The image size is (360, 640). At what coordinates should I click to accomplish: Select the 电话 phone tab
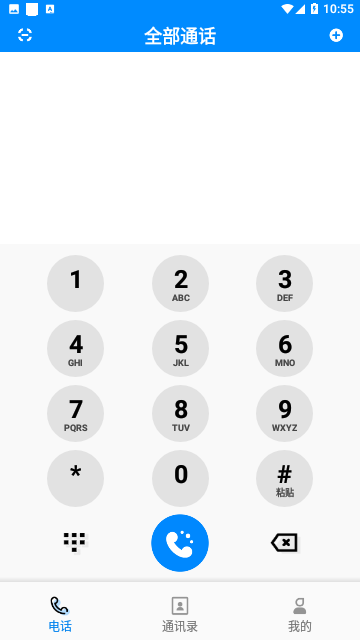point(60,615)
